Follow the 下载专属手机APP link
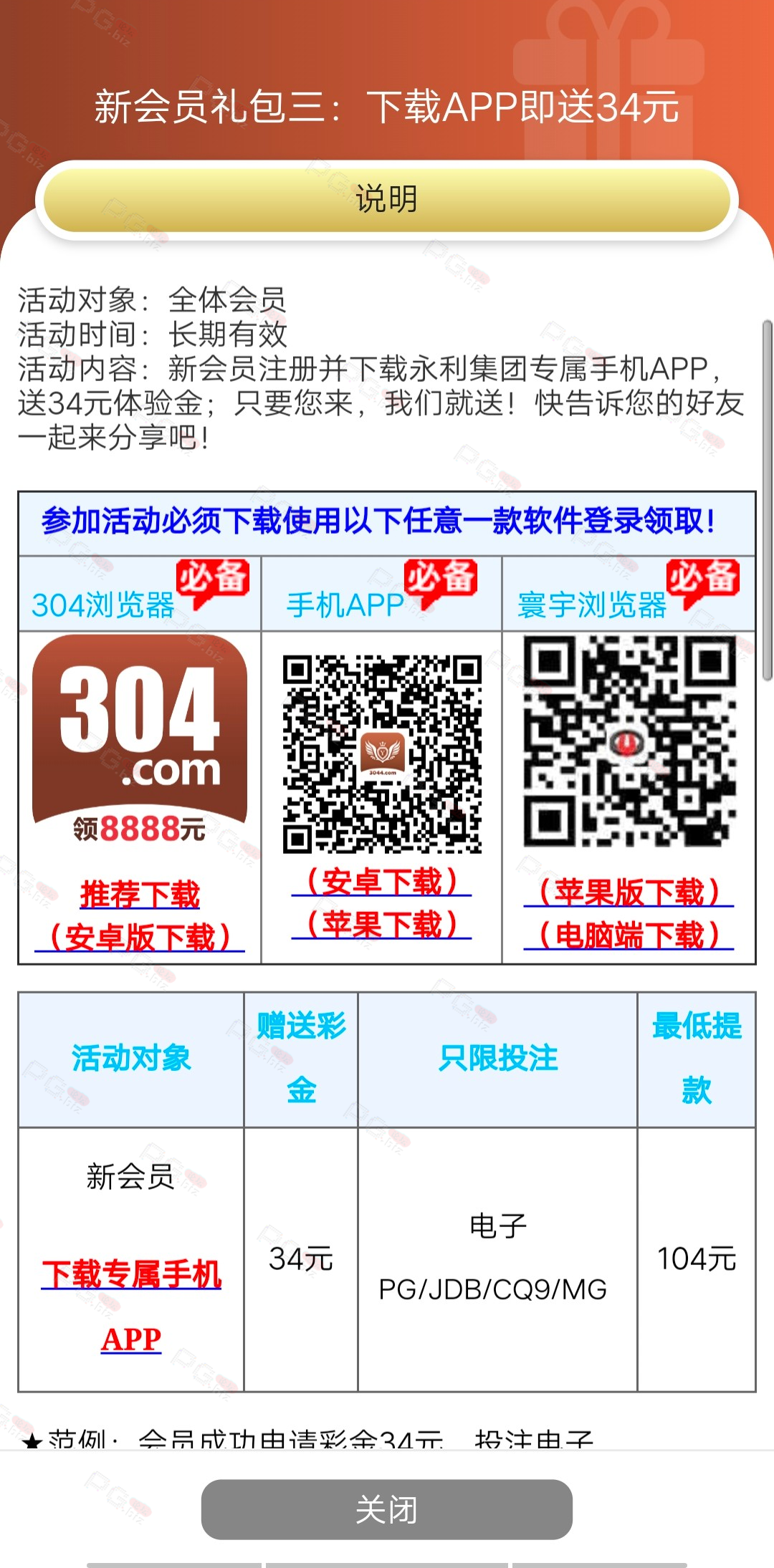The width and height of the screenshot is (774, 1568). pos(131,1306)
